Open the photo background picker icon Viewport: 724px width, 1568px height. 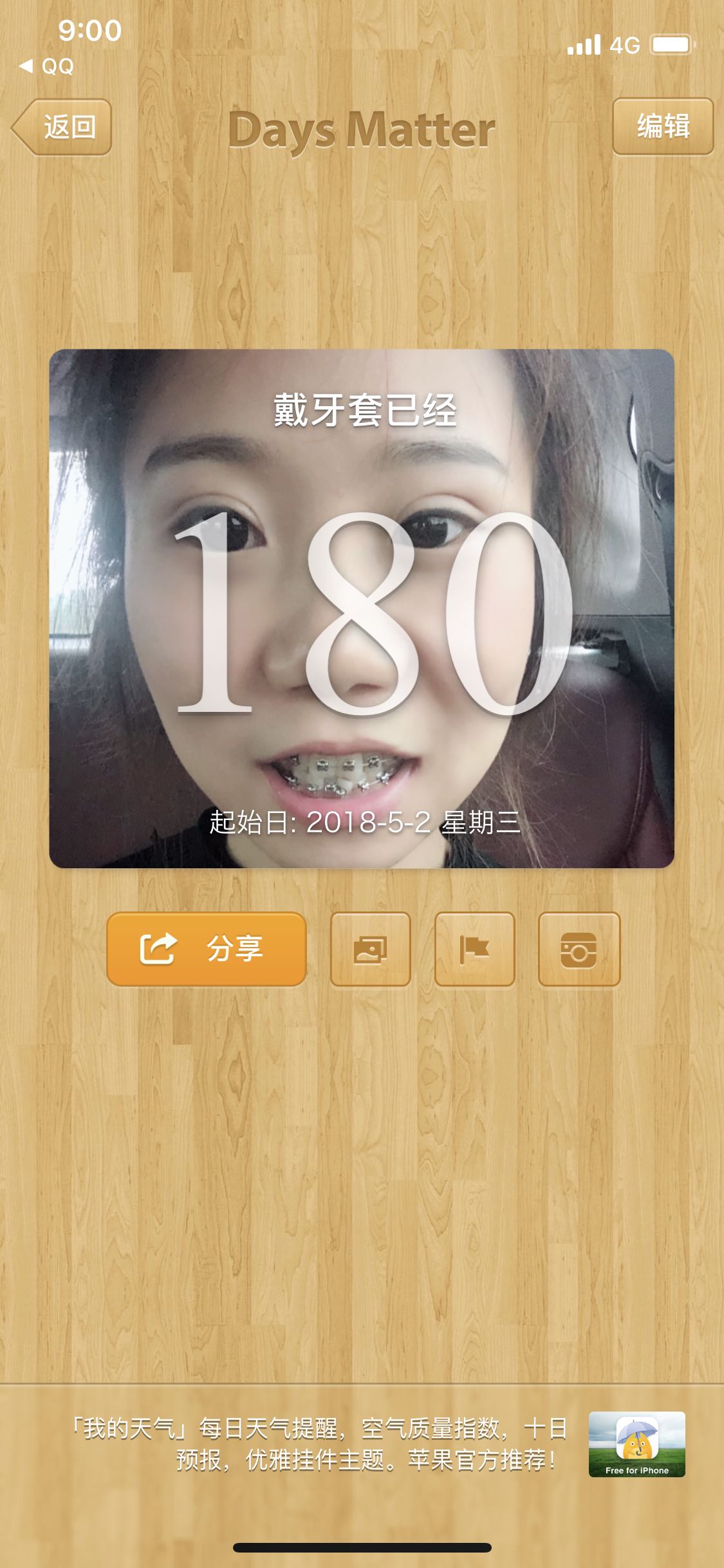tap(371, 949)
